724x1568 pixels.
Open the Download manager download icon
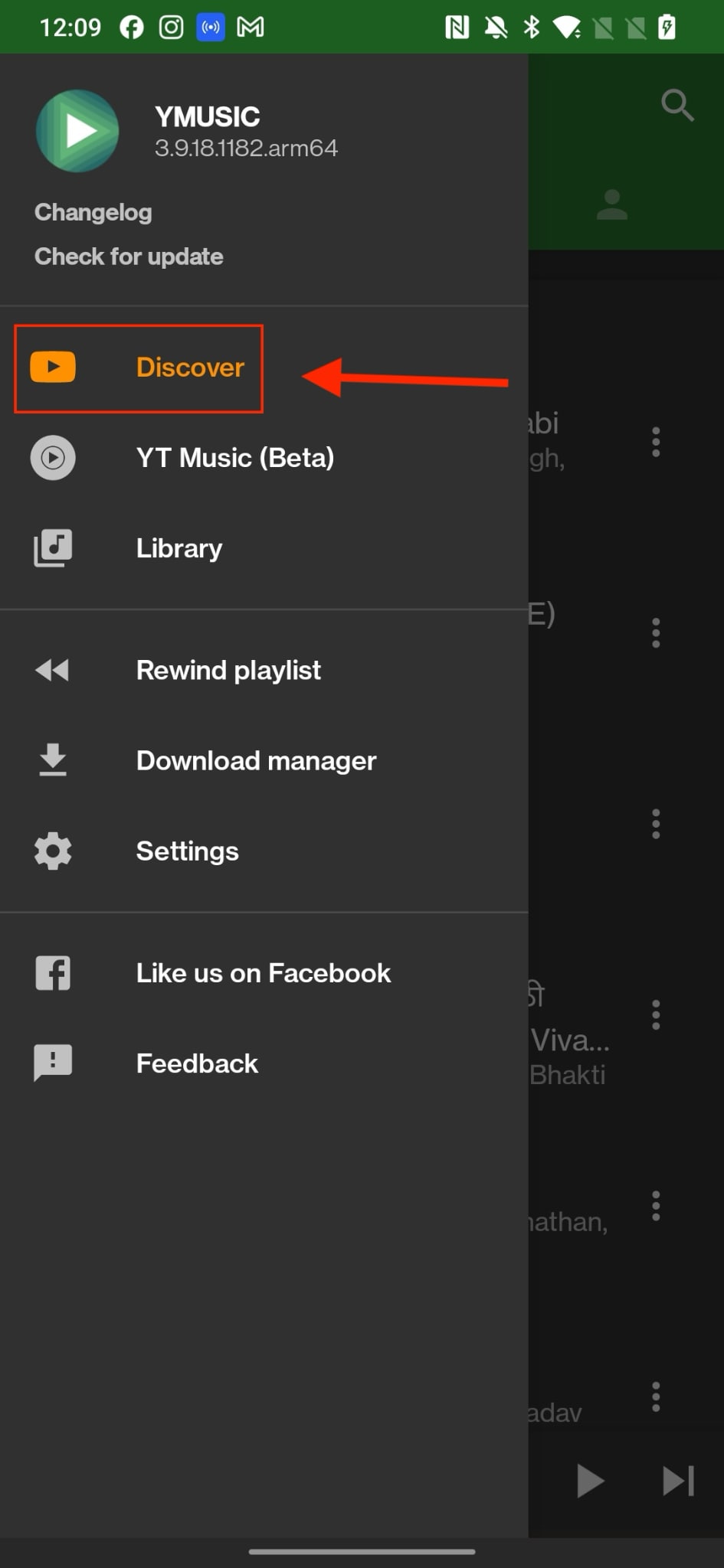[52, 760]
